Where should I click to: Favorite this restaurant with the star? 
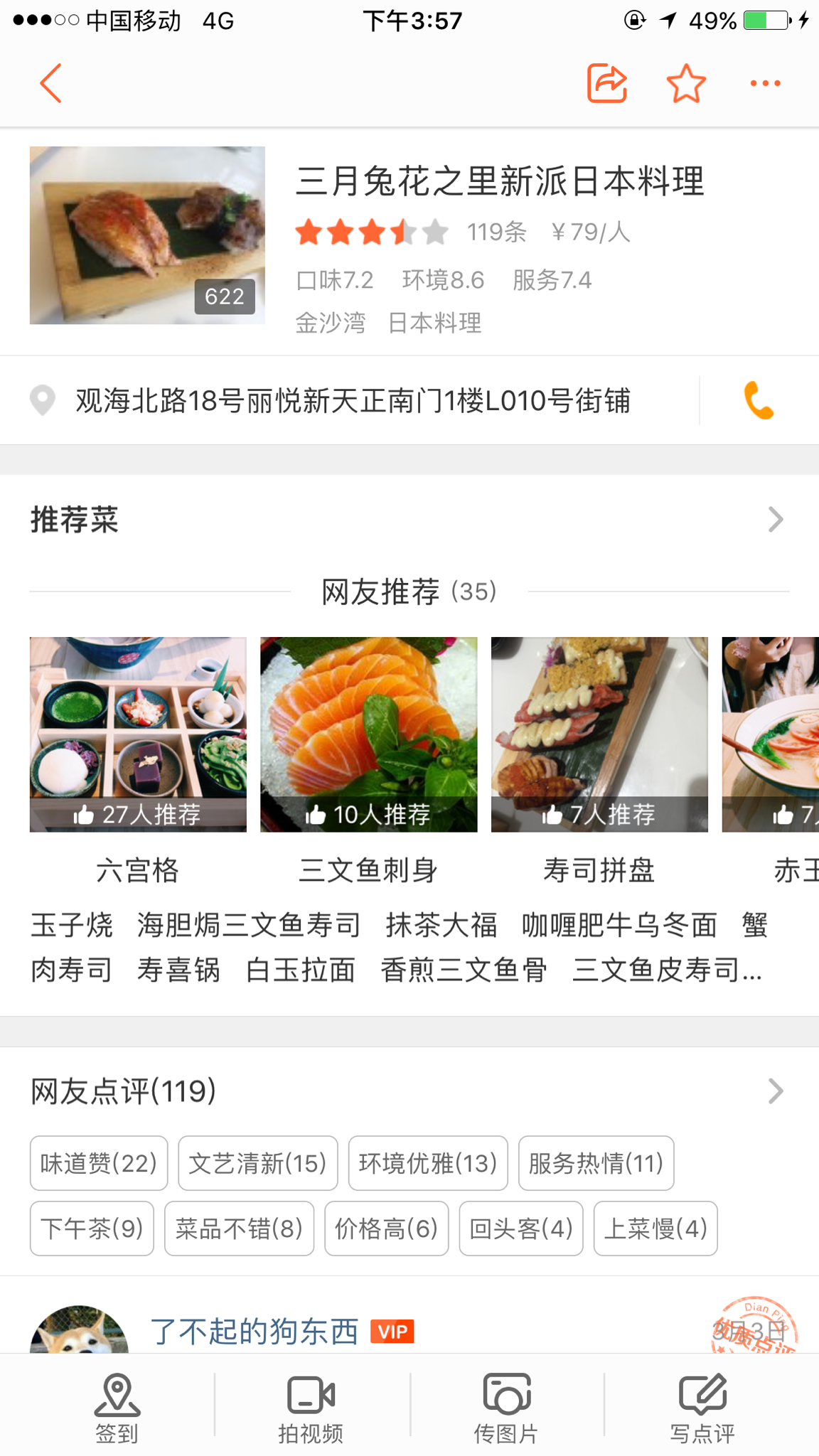point(686,83)
